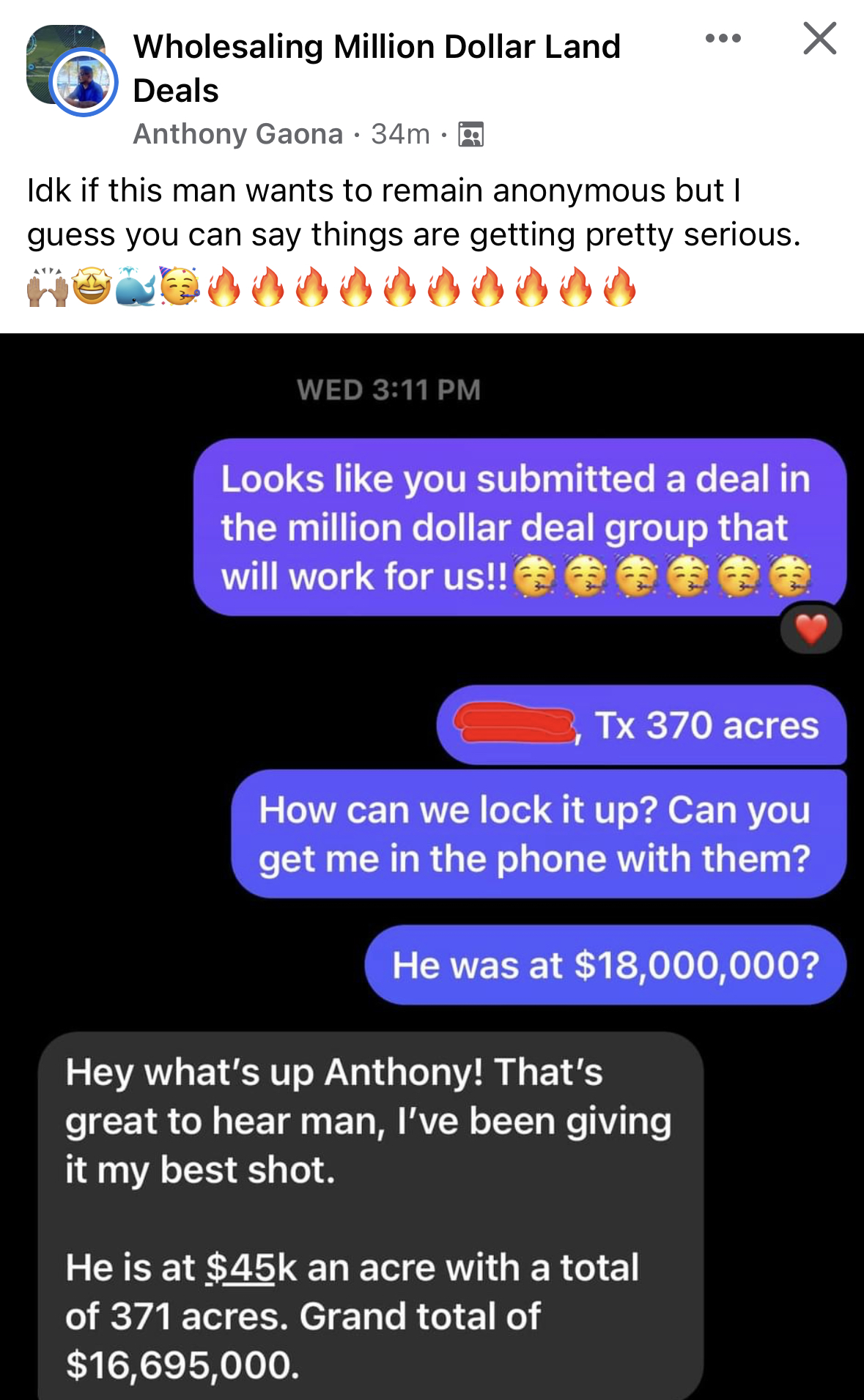Image resolution: width=864 pixels, height=1400 pixels.
Task: Close the post view
Action: click(x=819, y=39)
